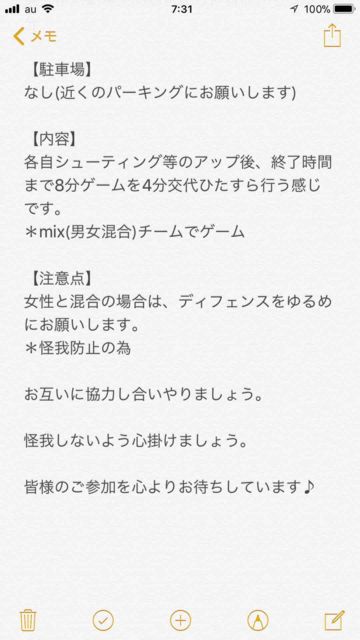
Task: Go back to the メモ list
Action: coord(35,37)
